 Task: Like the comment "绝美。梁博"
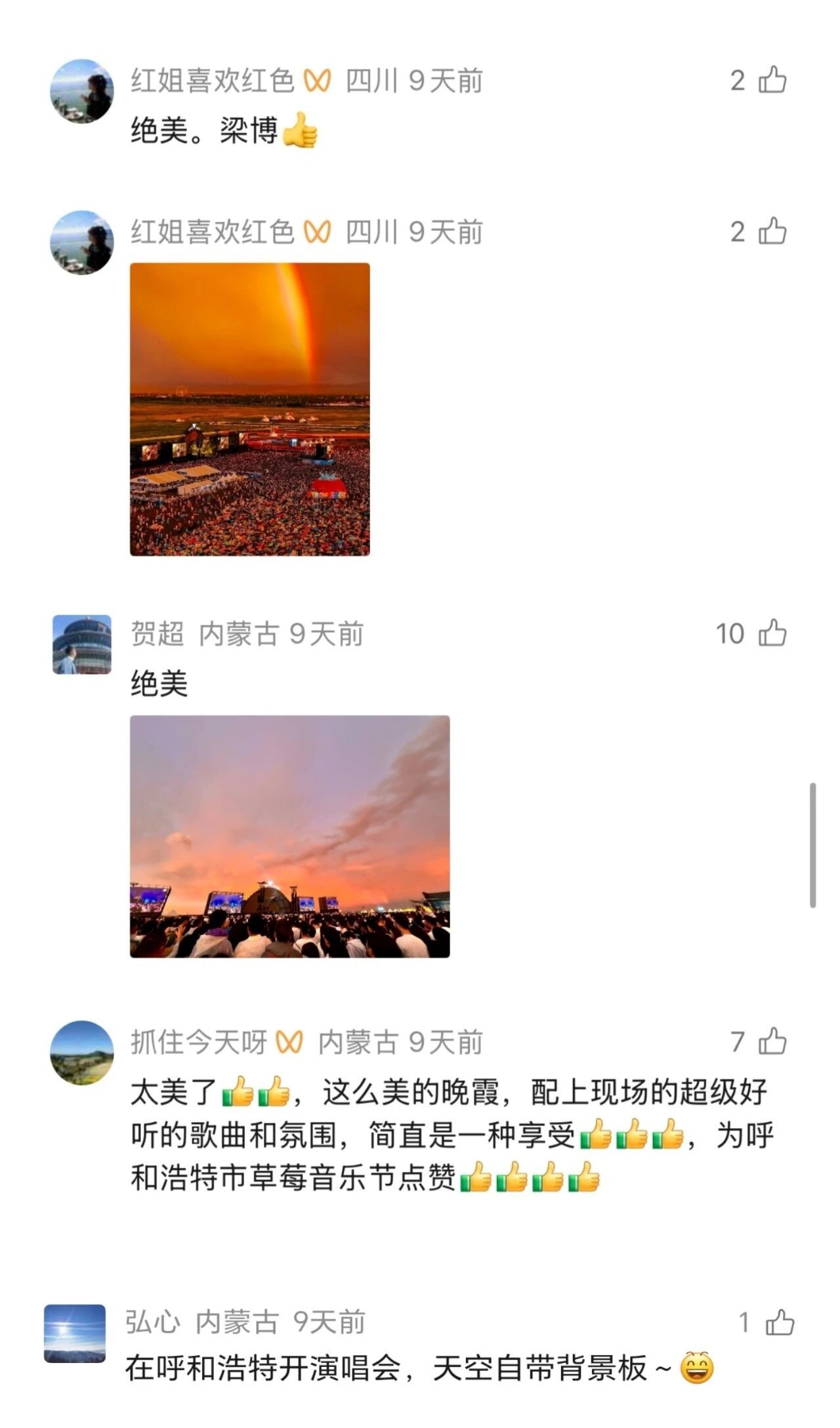772,80
